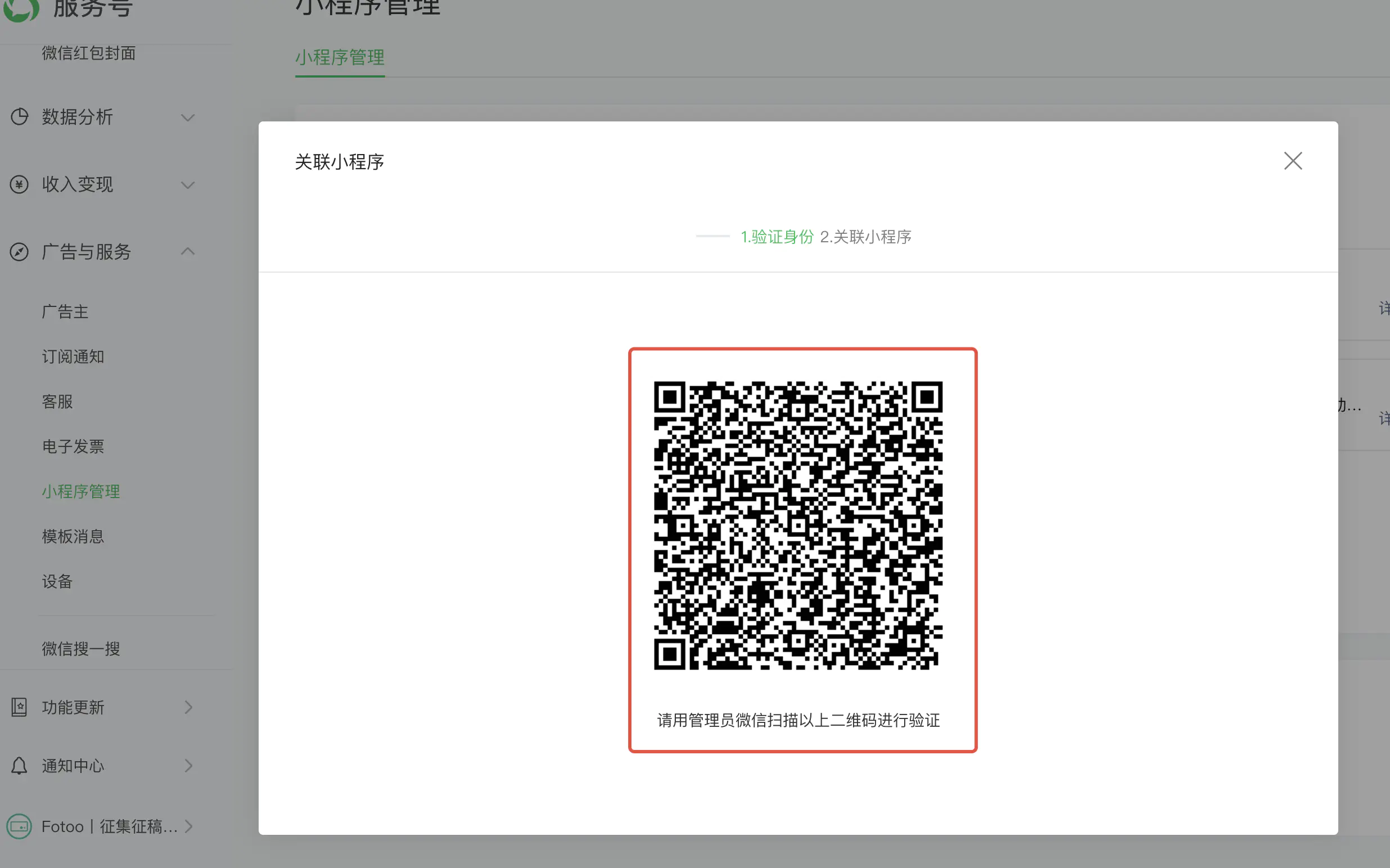This screenshot has width=1390, height=868.
Task: Open 微信红包封面 in sidebar
Action: click(x=88, y=53)
